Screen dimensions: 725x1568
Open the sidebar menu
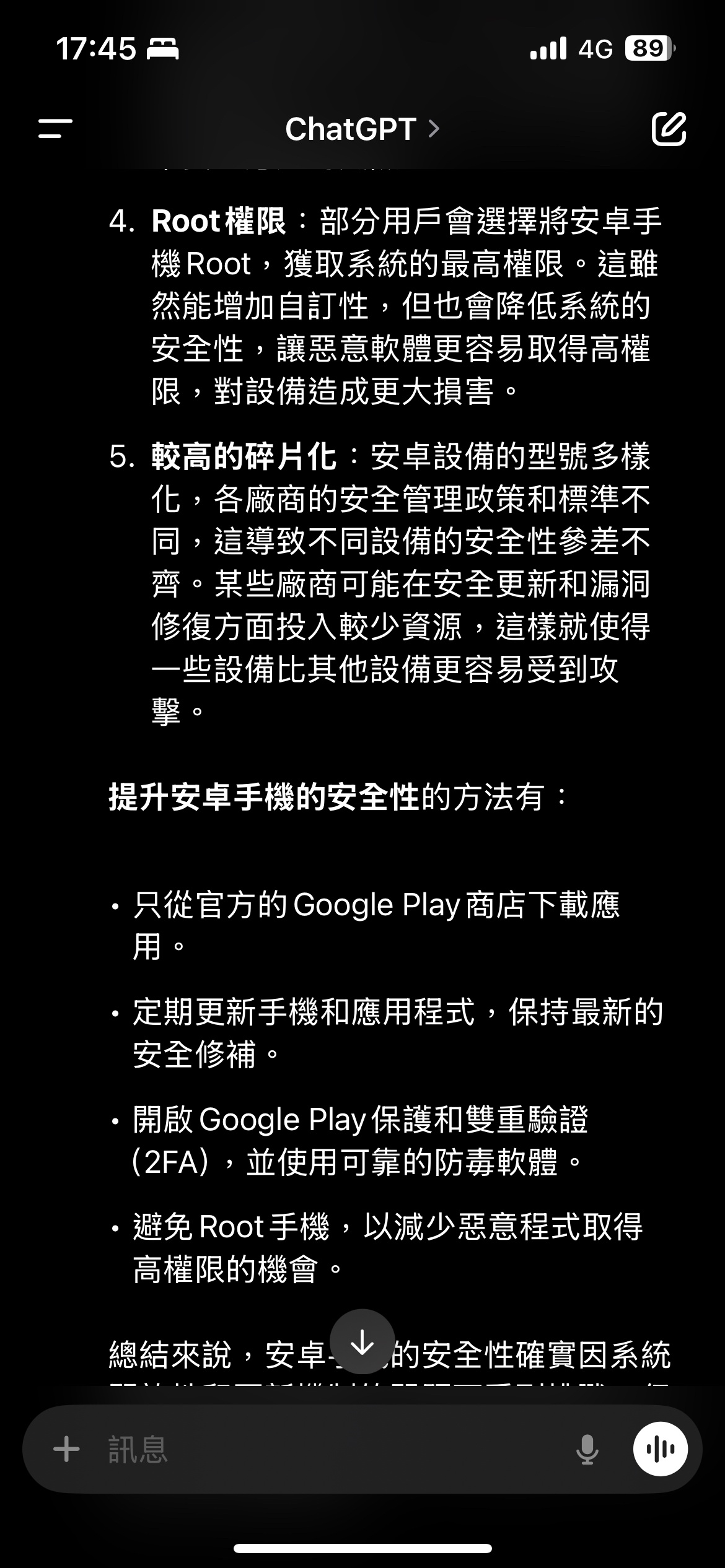pos(55,129)
